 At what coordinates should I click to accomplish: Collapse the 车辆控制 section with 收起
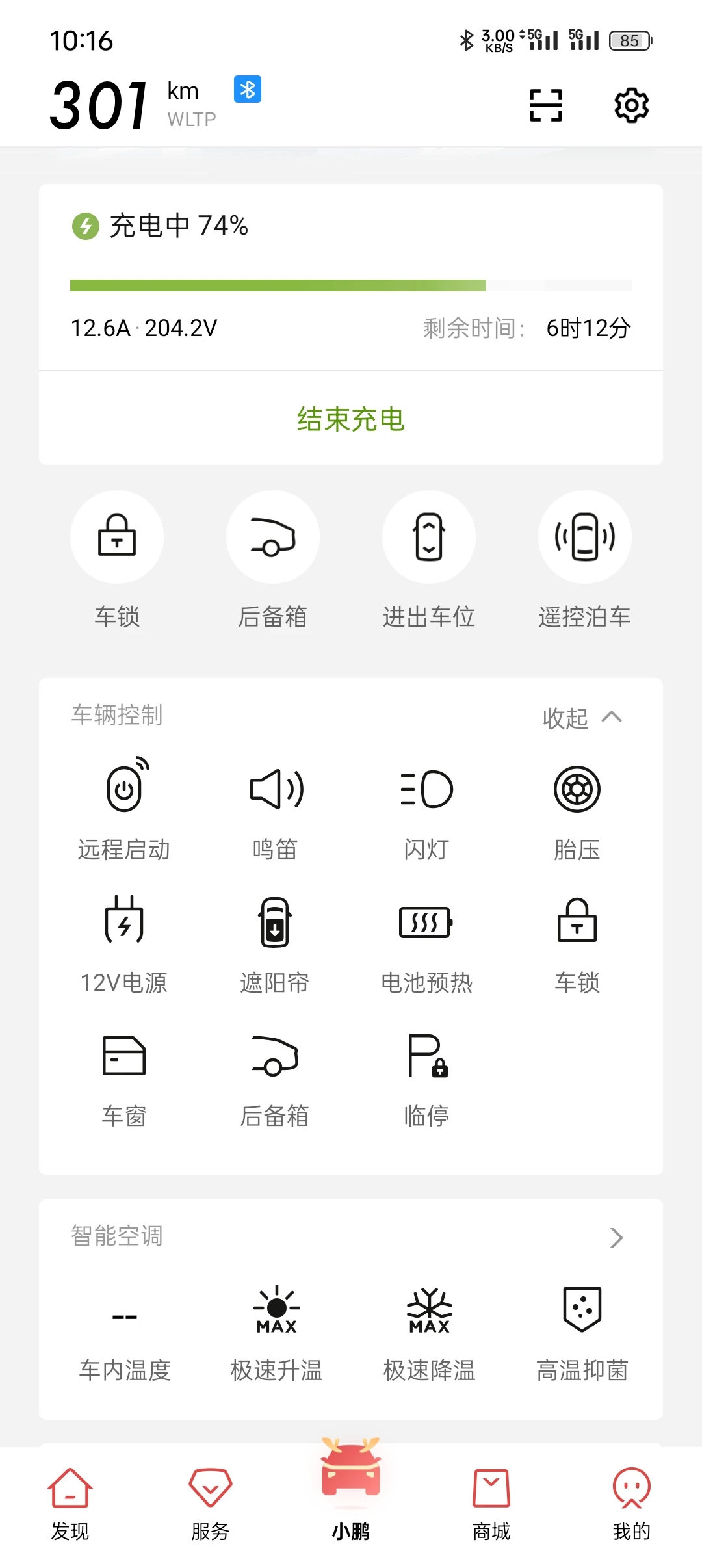pos(582,718)
